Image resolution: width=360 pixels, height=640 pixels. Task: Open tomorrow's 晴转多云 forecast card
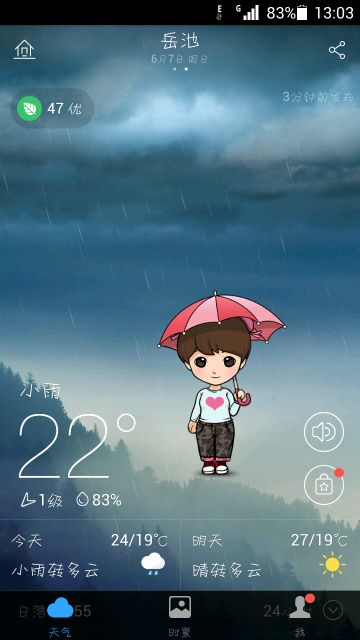click(x=270, y=555)
